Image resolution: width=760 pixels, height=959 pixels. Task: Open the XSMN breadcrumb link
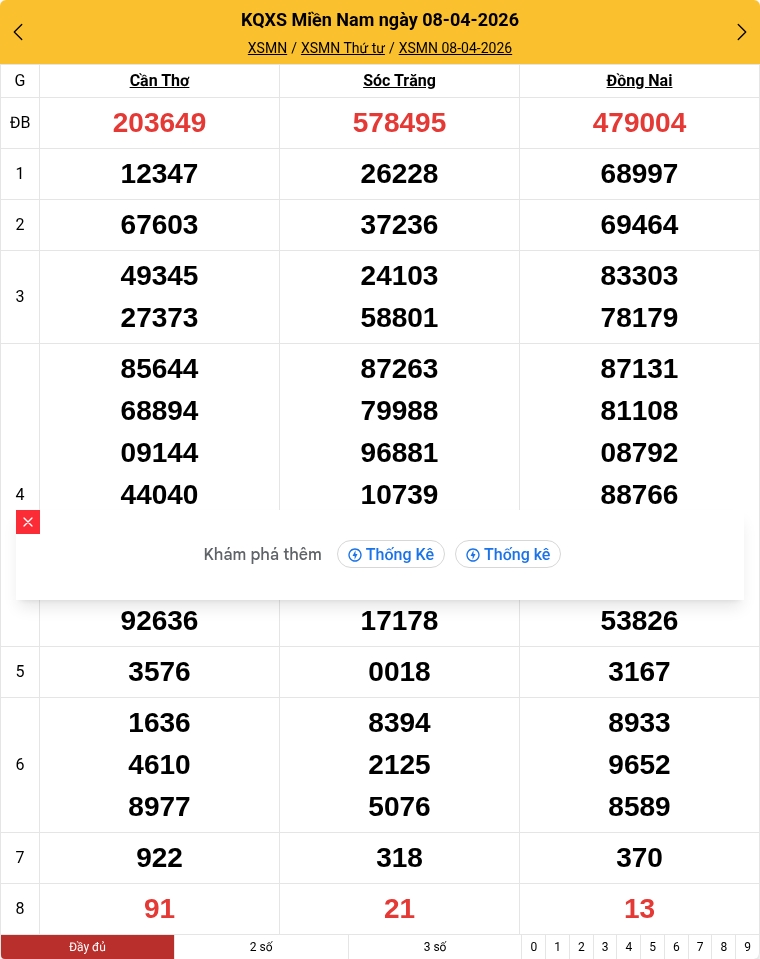tap(267, 48)
